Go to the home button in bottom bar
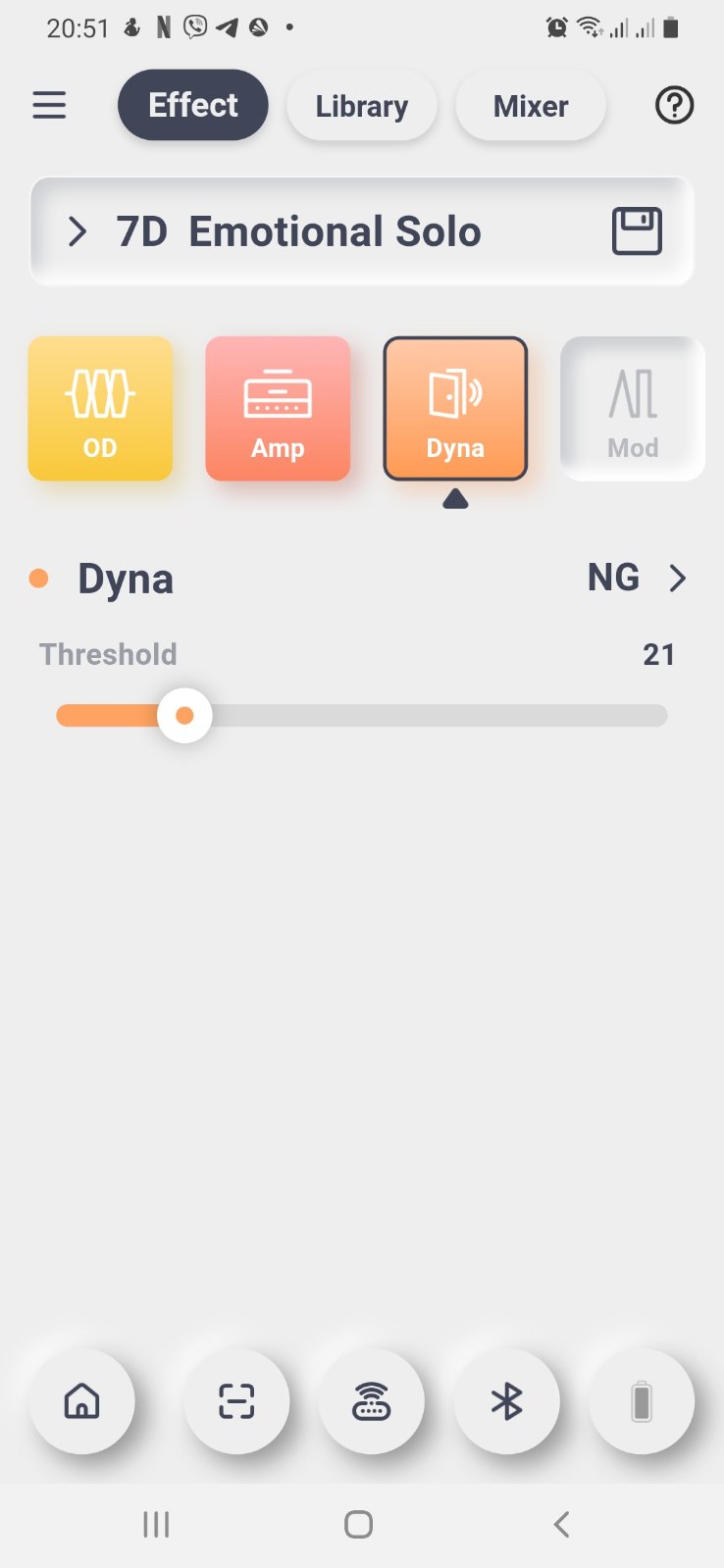The width and height of the screenshot is (724, 1568). tap(81, 1401)
